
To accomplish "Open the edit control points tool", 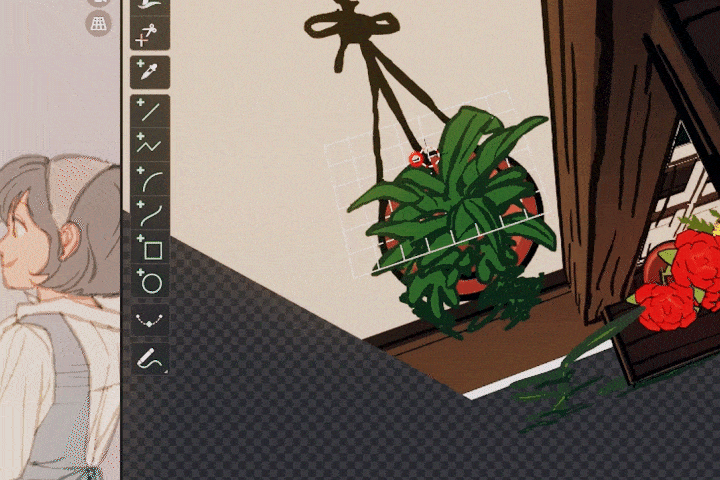I will click(150, 321).
